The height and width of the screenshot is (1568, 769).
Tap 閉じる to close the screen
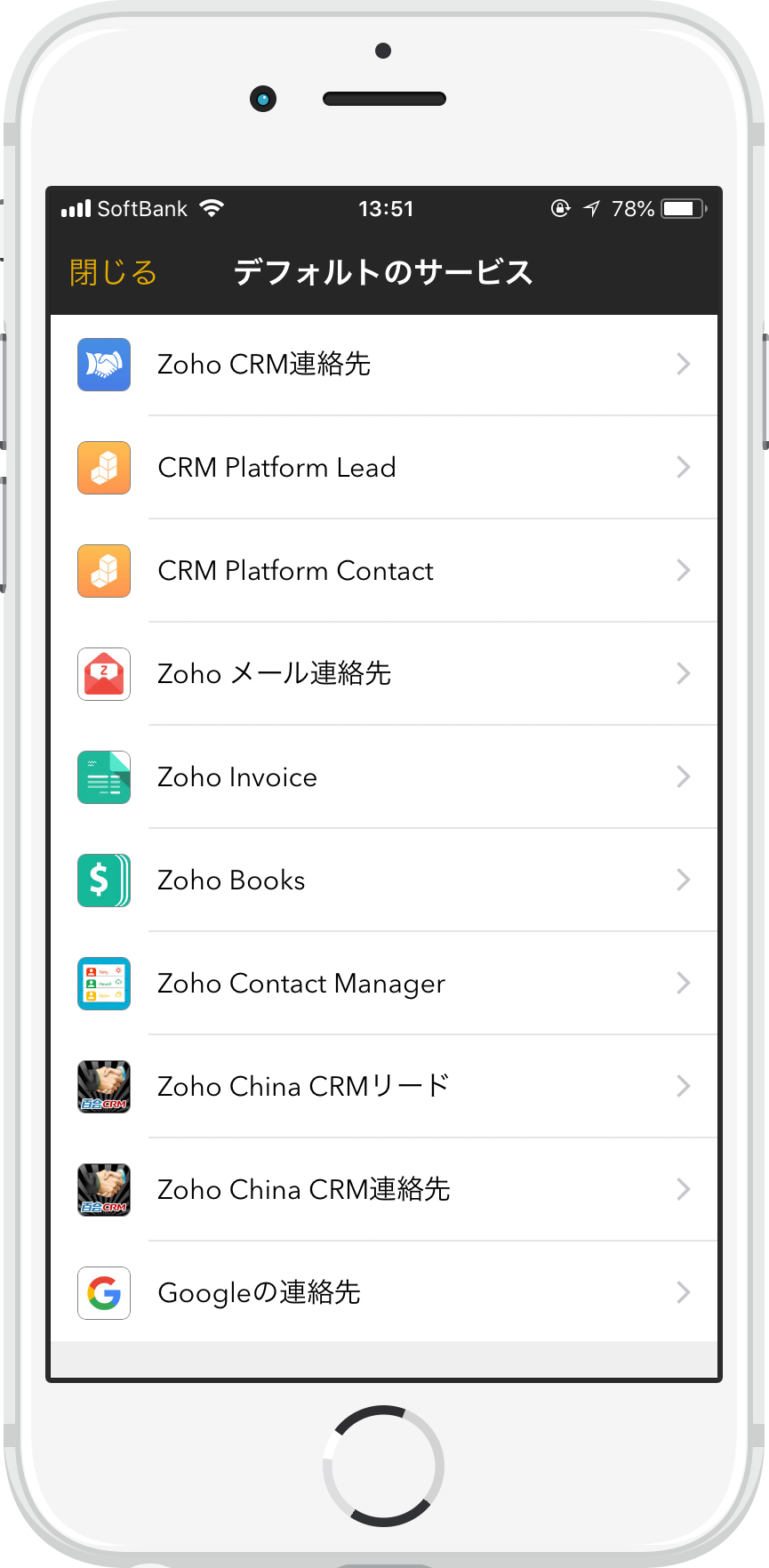pos(113,272)
